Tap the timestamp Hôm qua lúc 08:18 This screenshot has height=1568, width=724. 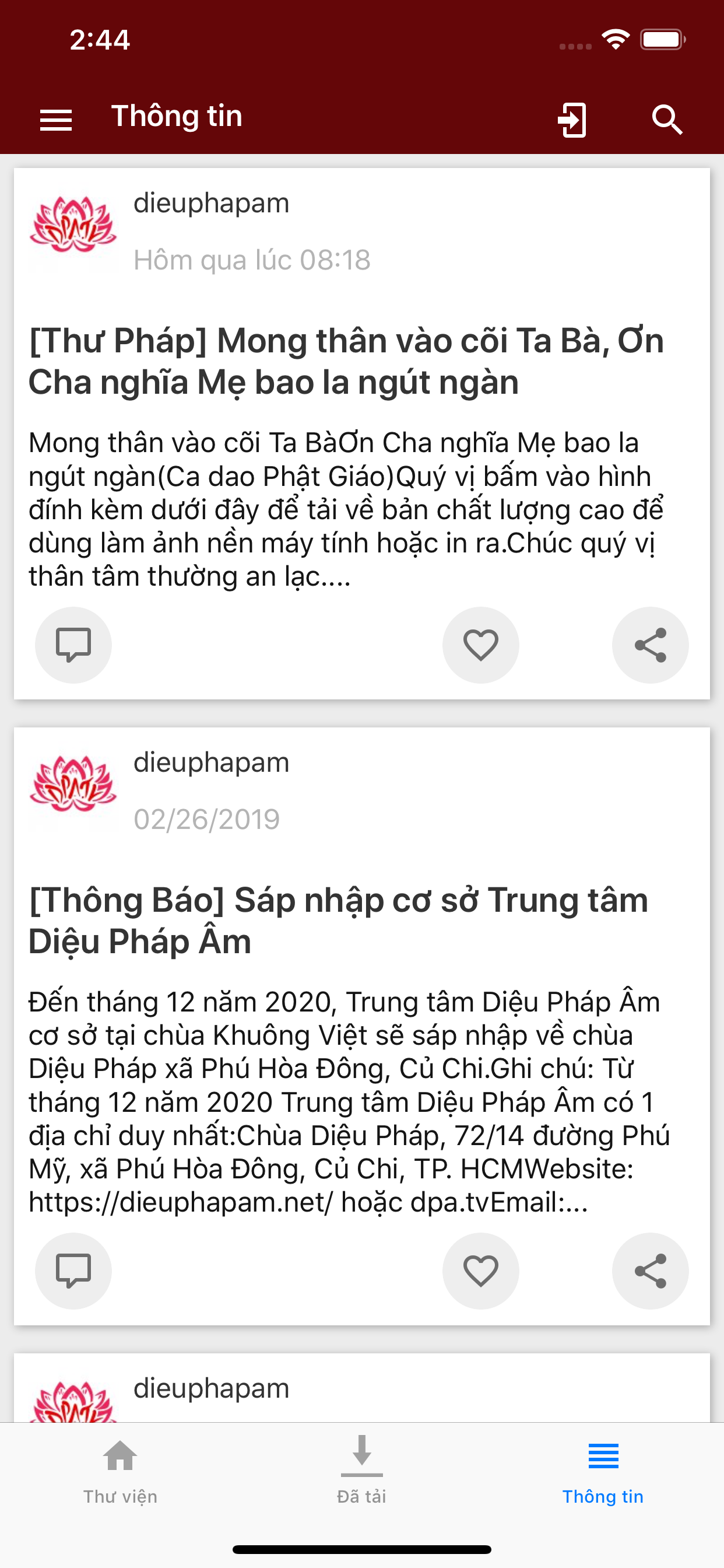[x=253, y=260]
